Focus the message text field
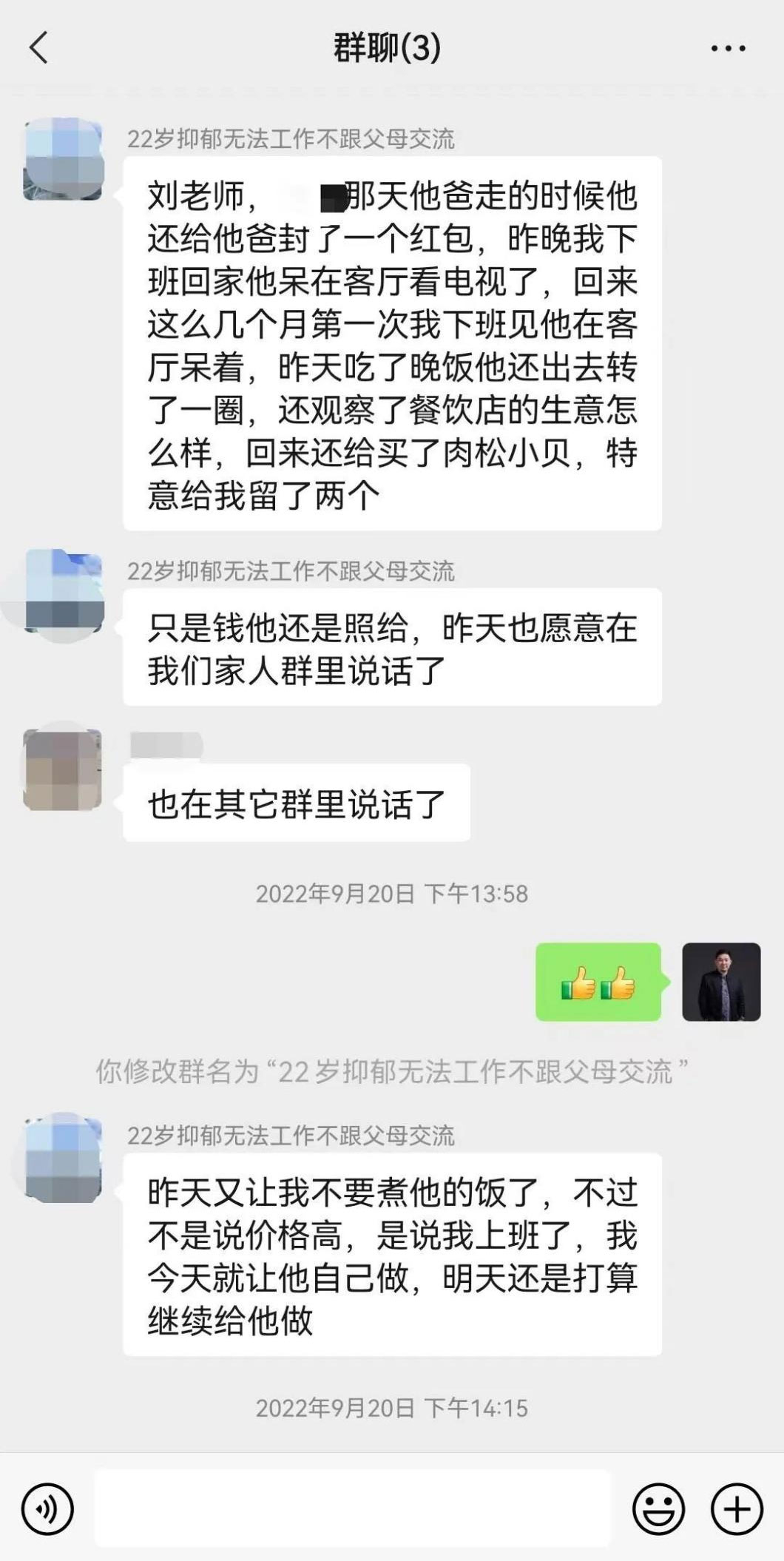 click(x=352, y=1508)
